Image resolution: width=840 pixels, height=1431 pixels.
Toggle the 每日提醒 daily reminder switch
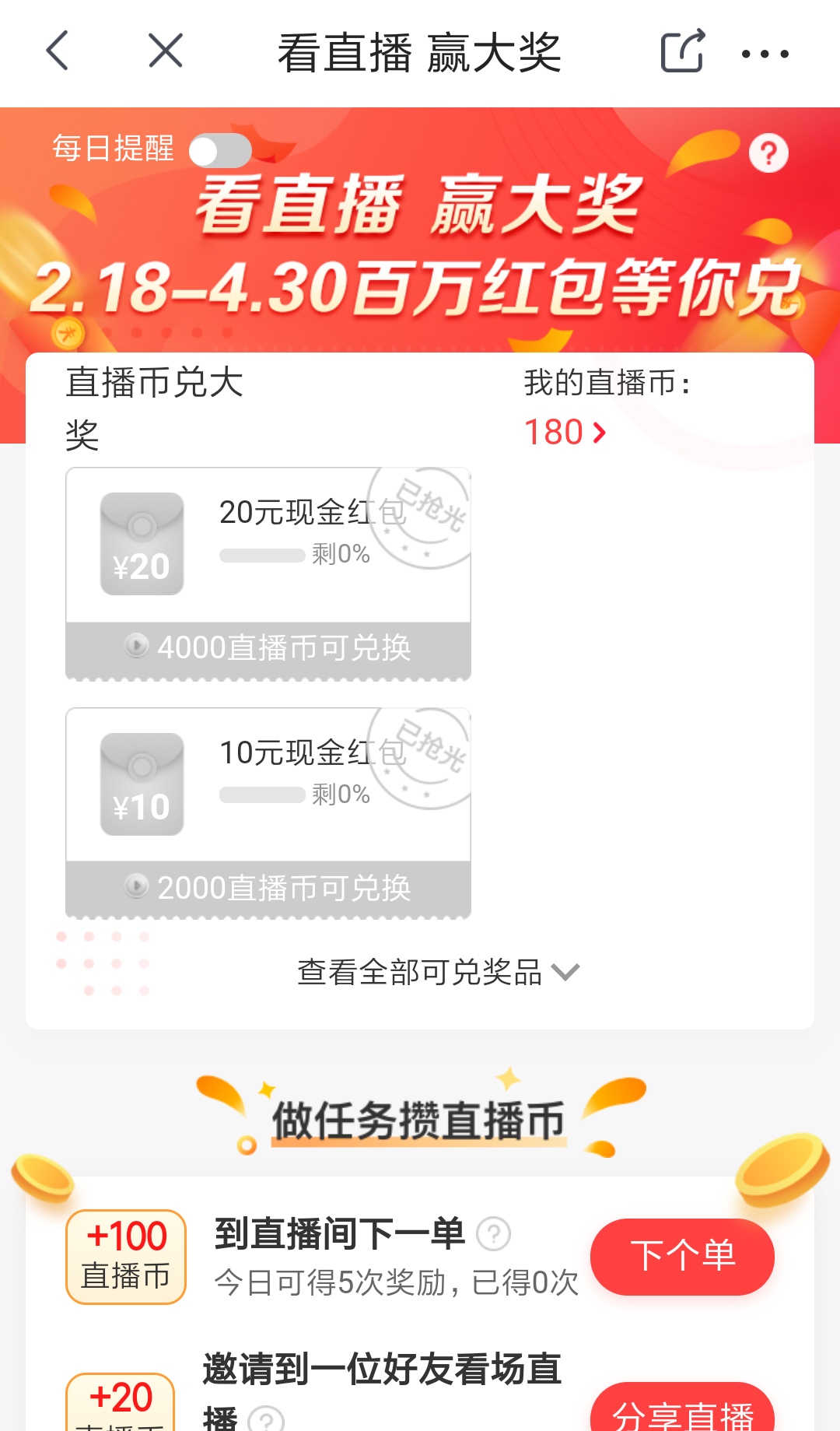221,150
